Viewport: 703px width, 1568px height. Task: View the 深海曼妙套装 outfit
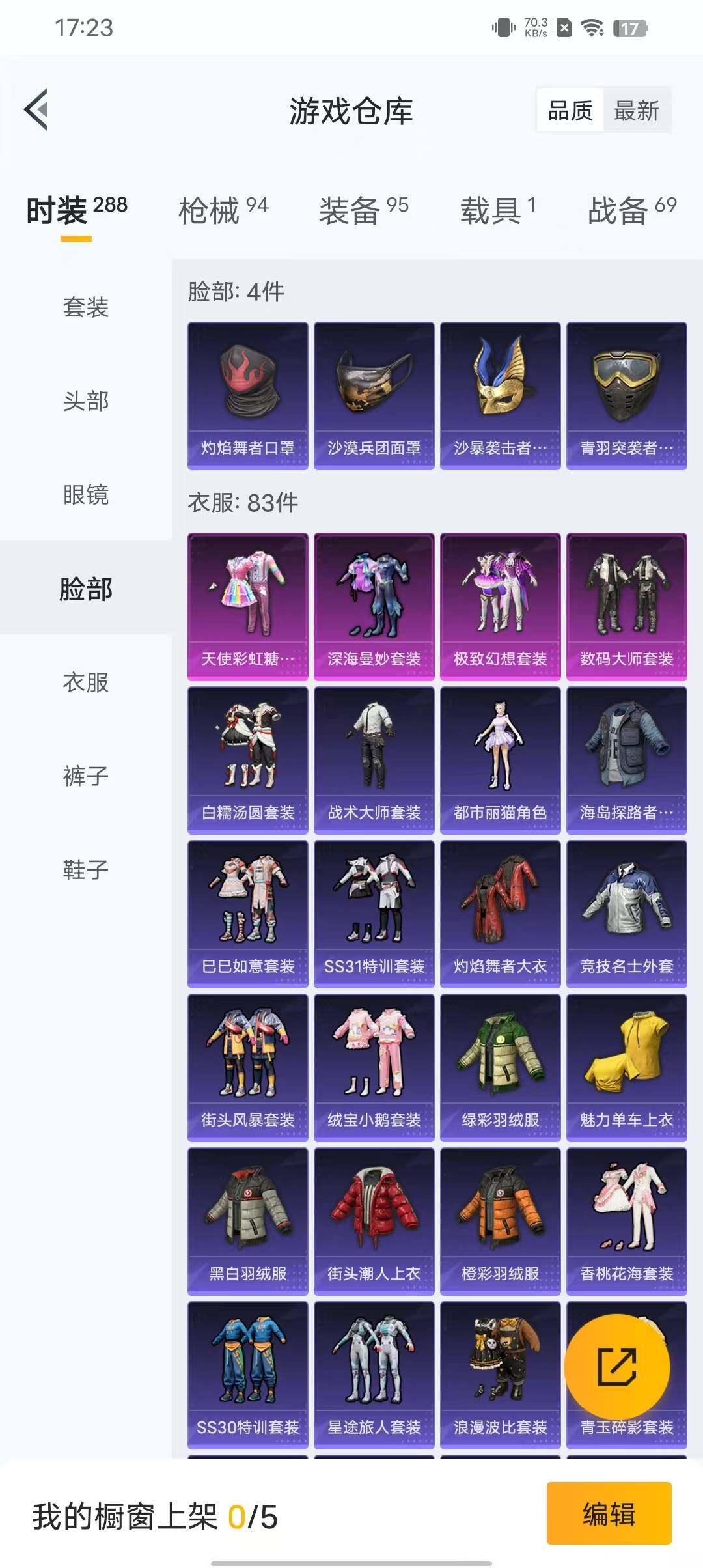[x=374, y=606]
